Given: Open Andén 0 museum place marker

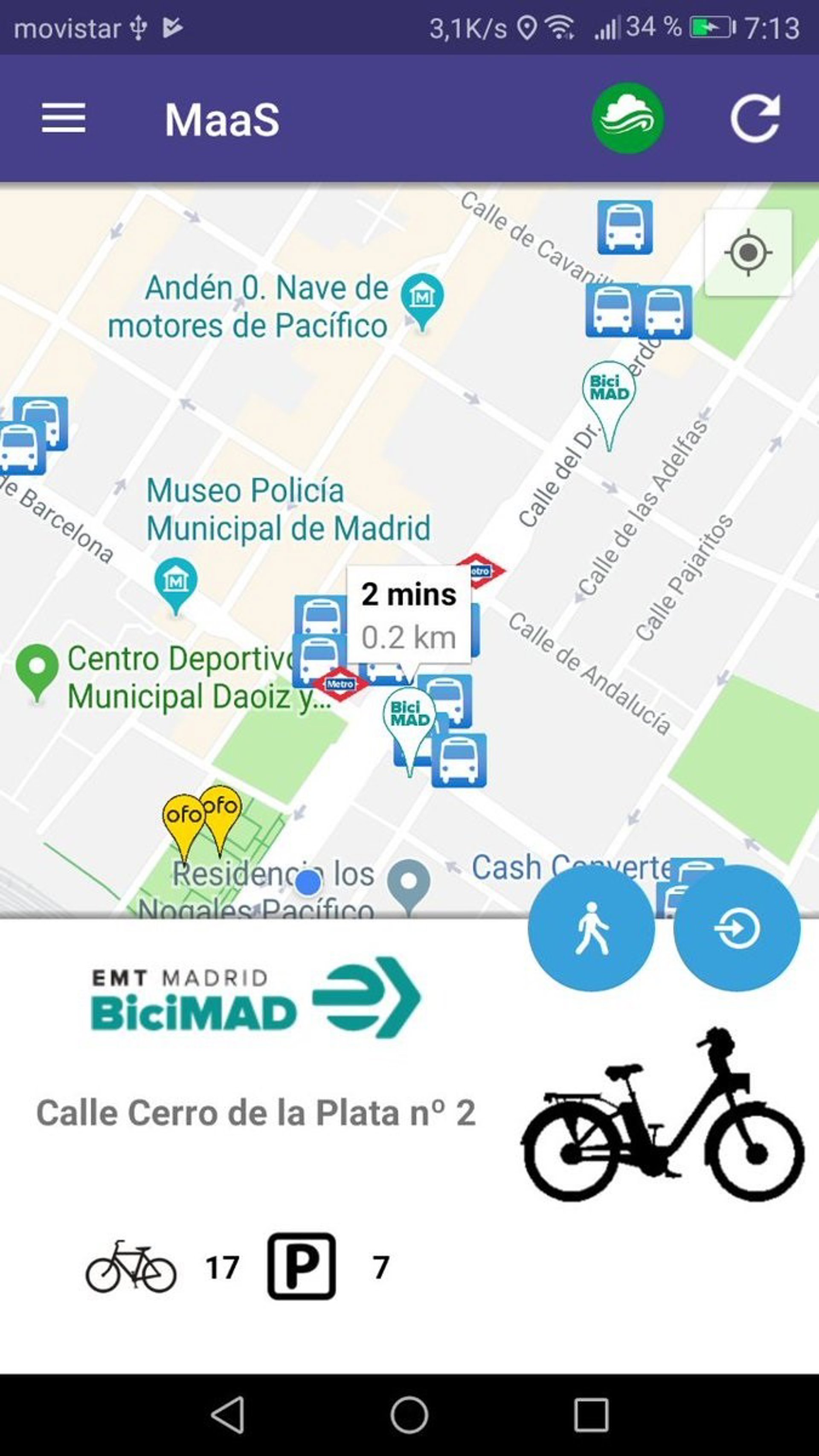Looking at the screenshot, I should pyautogui.click(x=422, y=297).
